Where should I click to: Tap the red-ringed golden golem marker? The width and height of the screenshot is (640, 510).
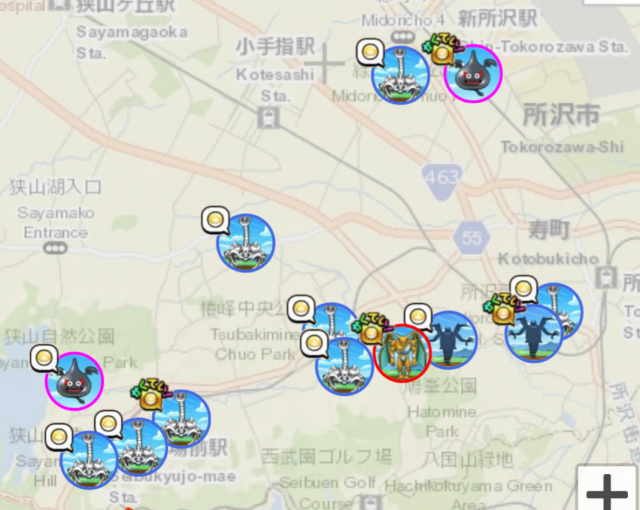point(402,353)
